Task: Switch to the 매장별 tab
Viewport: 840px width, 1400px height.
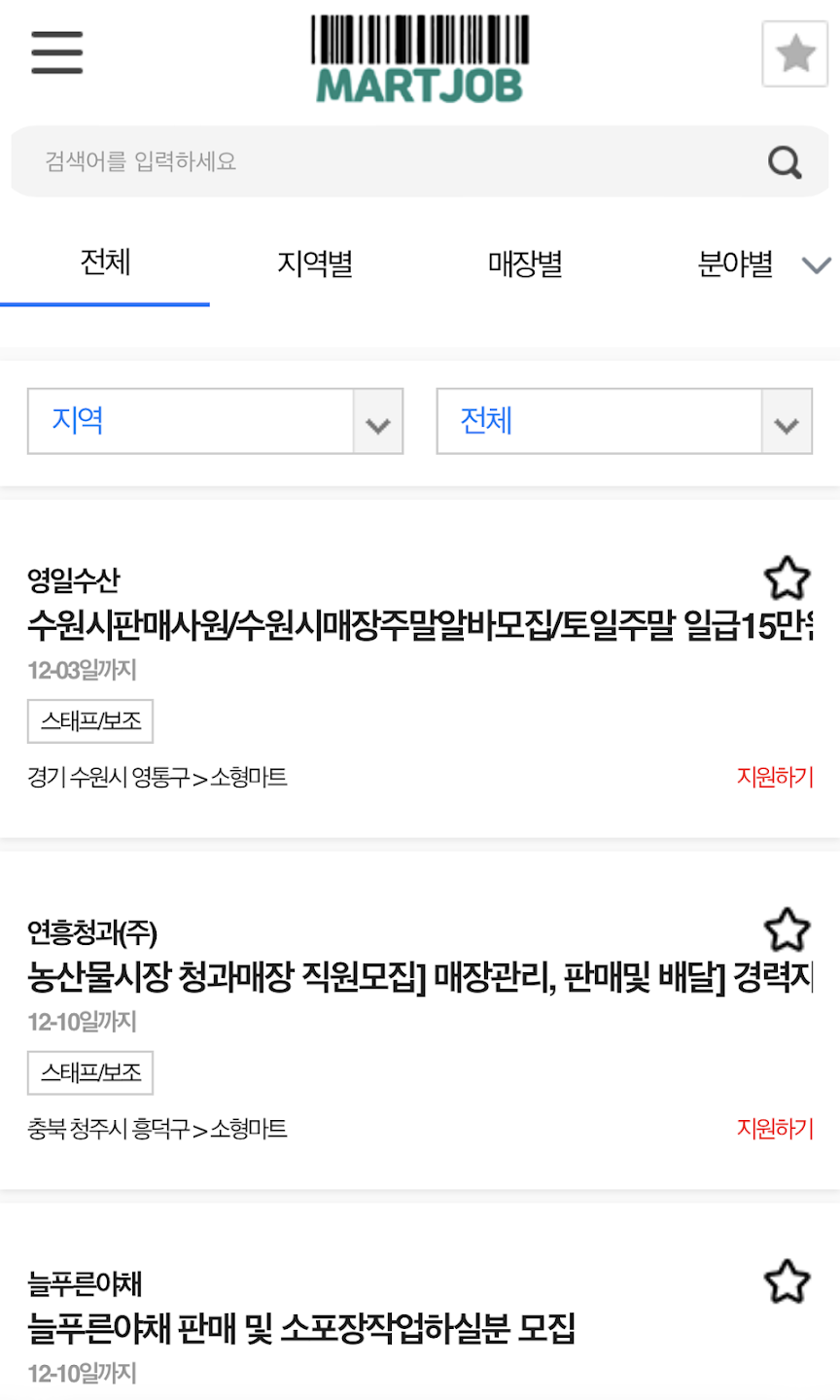Action: 525,263
